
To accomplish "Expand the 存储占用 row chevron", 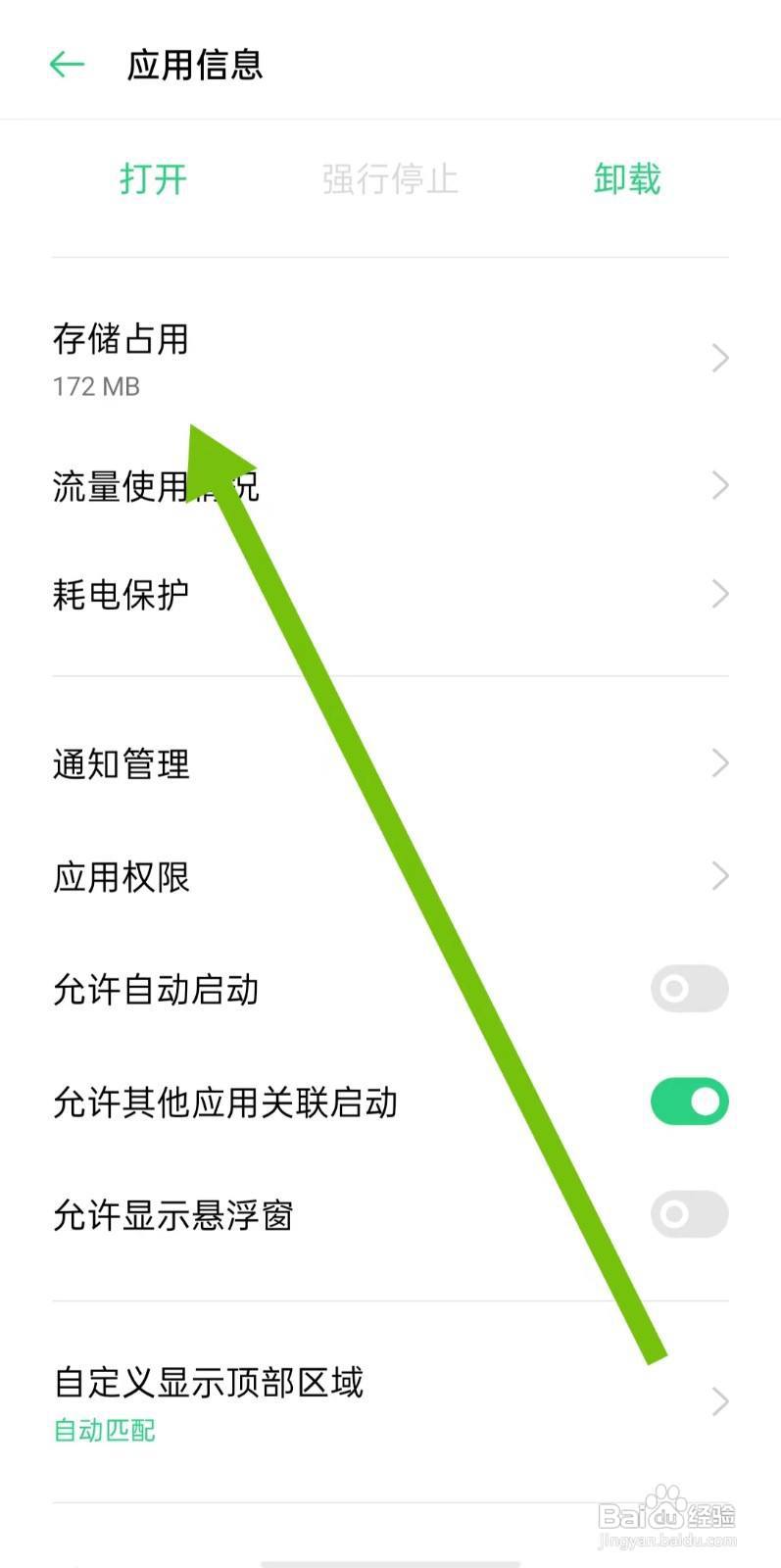I will click(x=718, y=357).
